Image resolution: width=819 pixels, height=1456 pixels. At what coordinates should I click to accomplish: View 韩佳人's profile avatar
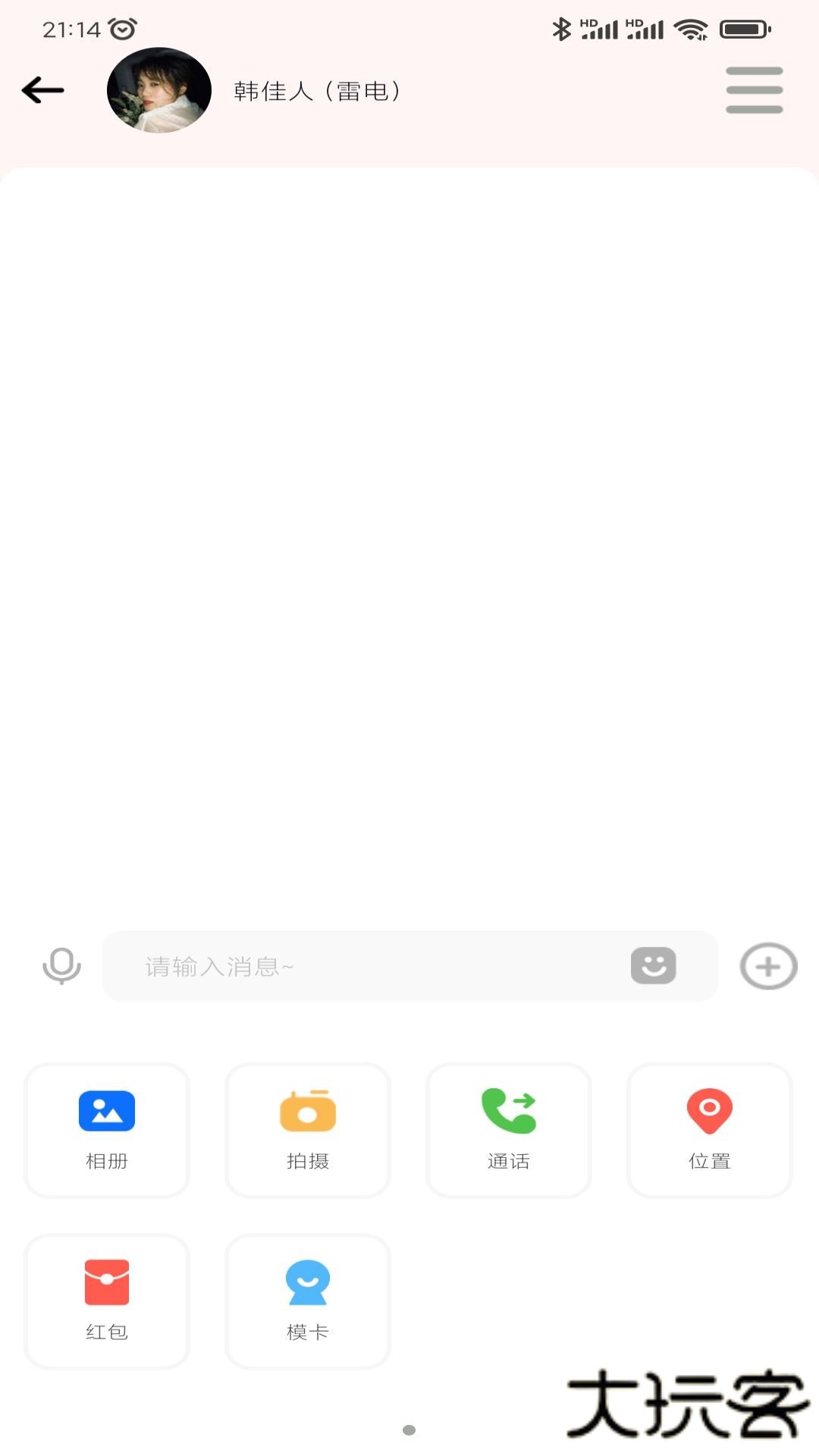point(158,89)
